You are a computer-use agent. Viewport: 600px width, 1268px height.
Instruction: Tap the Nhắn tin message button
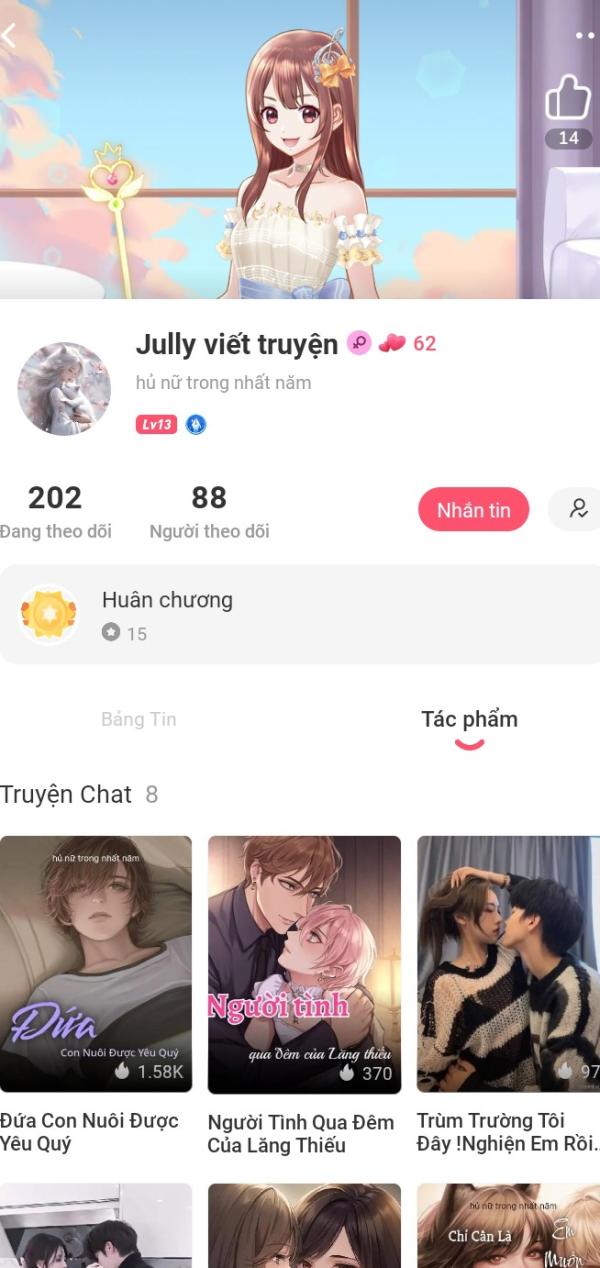click(473, 510)
